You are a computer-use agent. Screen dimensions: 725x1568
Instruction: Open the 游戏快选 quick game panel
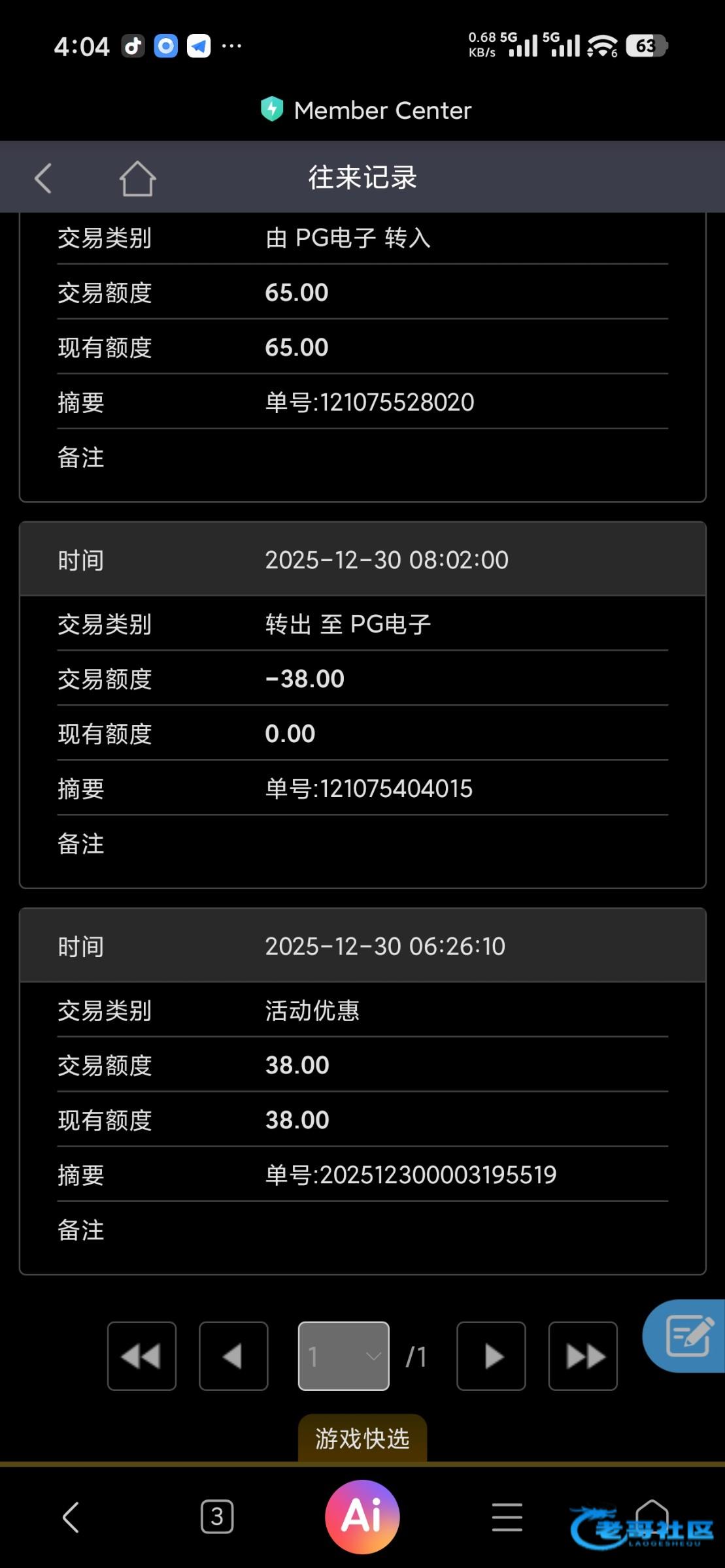click(x=362, y=1439)
